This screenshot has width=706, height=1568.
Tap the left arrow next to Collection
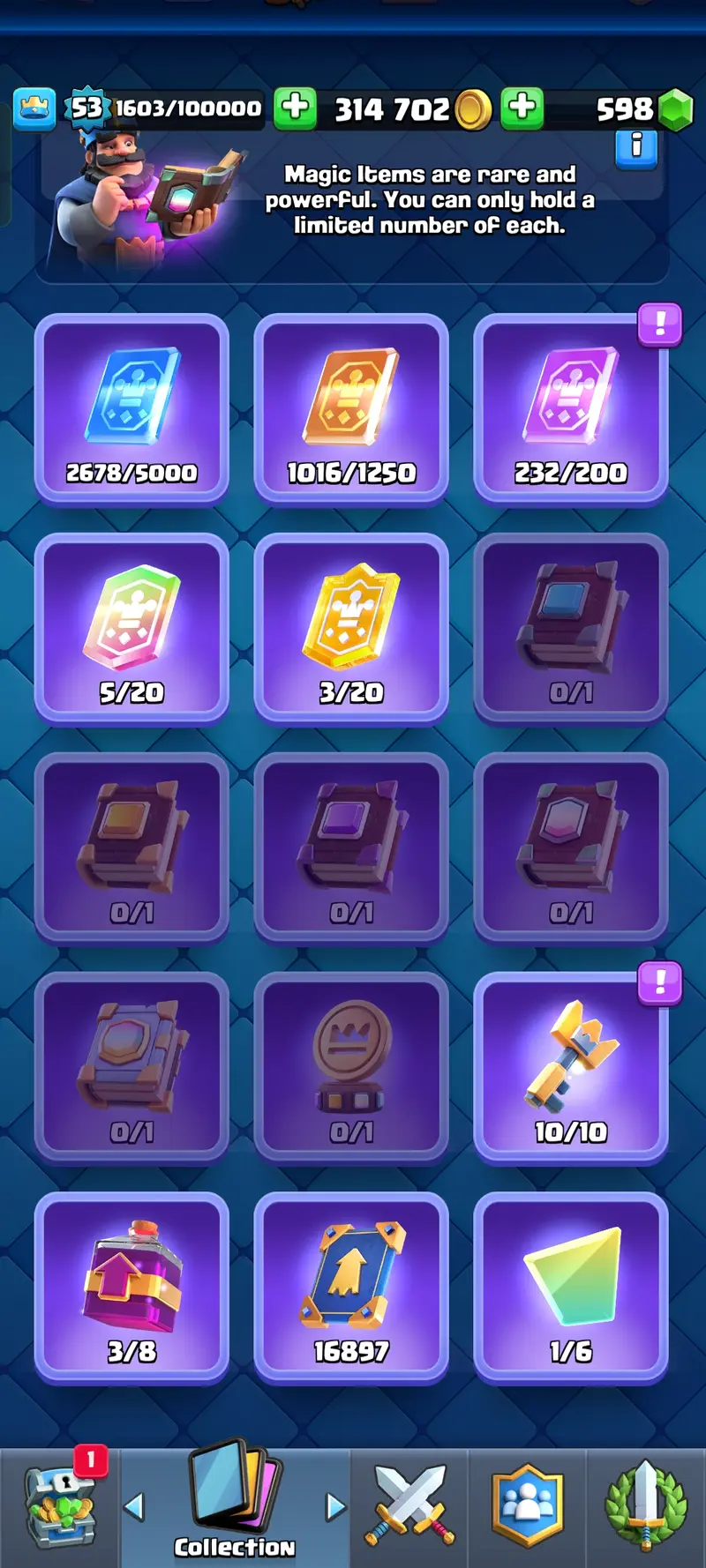point(134,1506)
